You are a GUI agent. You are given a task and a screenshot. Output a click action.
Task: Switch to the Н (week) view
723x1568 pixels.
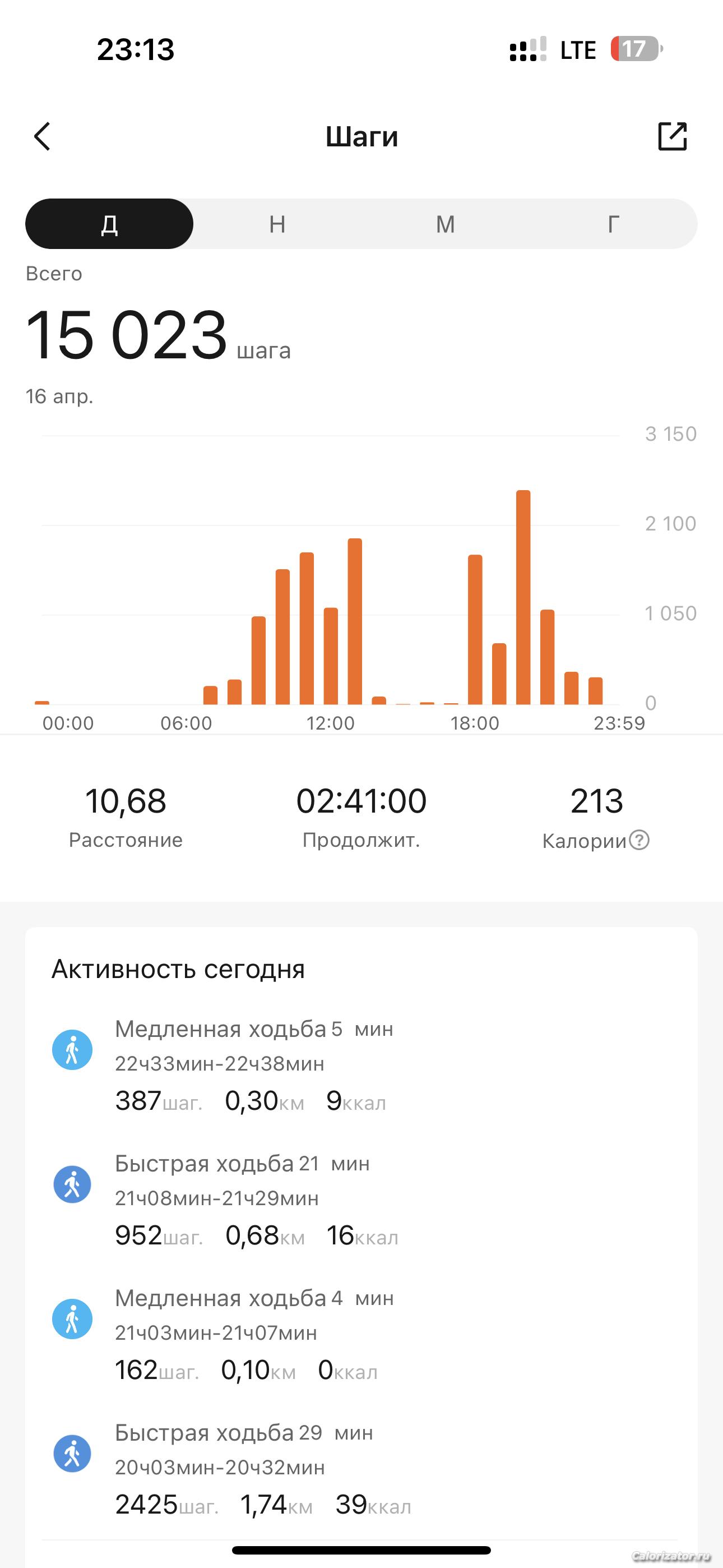tap(277, 224)
